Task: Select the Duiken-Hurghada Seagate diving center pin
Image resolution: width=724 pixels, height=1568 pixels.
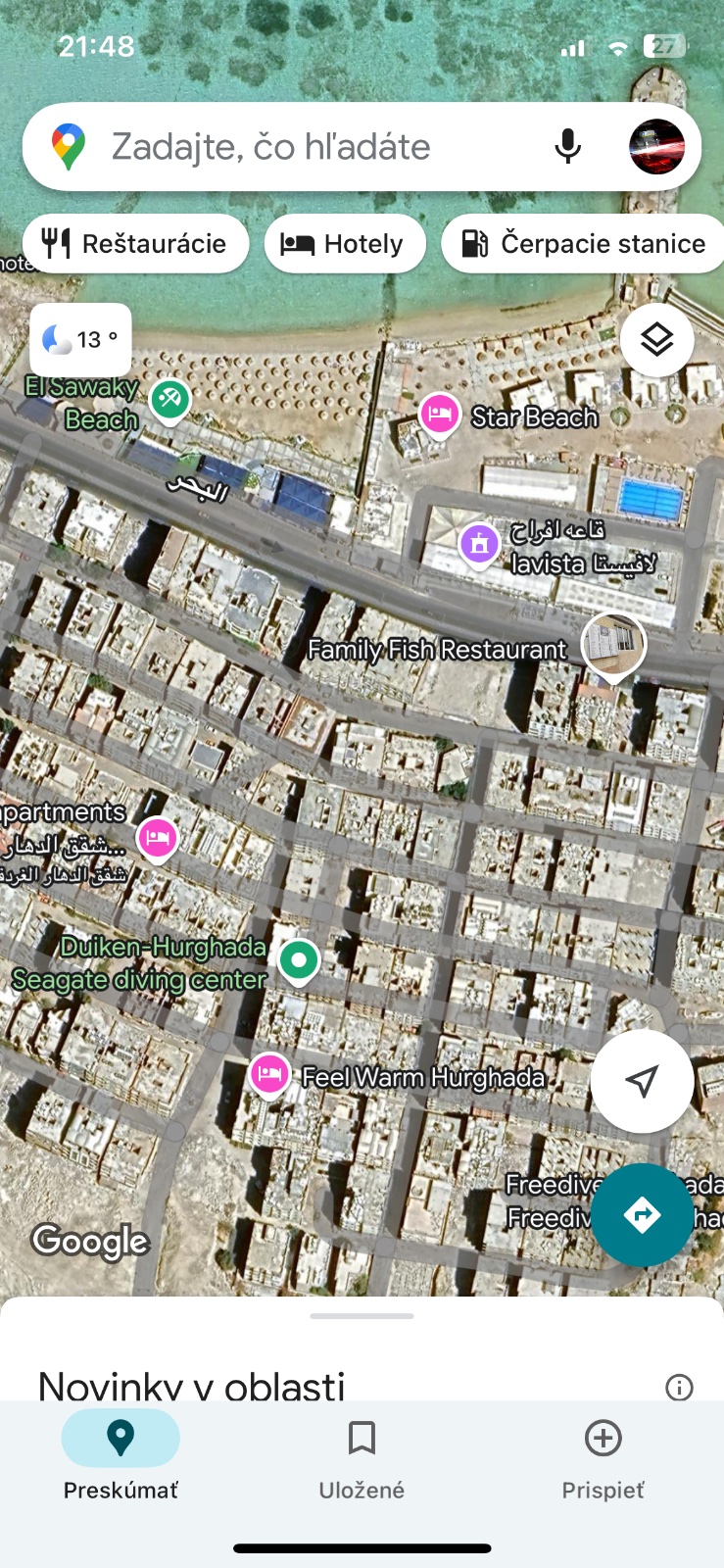Action: coord(299,959)
